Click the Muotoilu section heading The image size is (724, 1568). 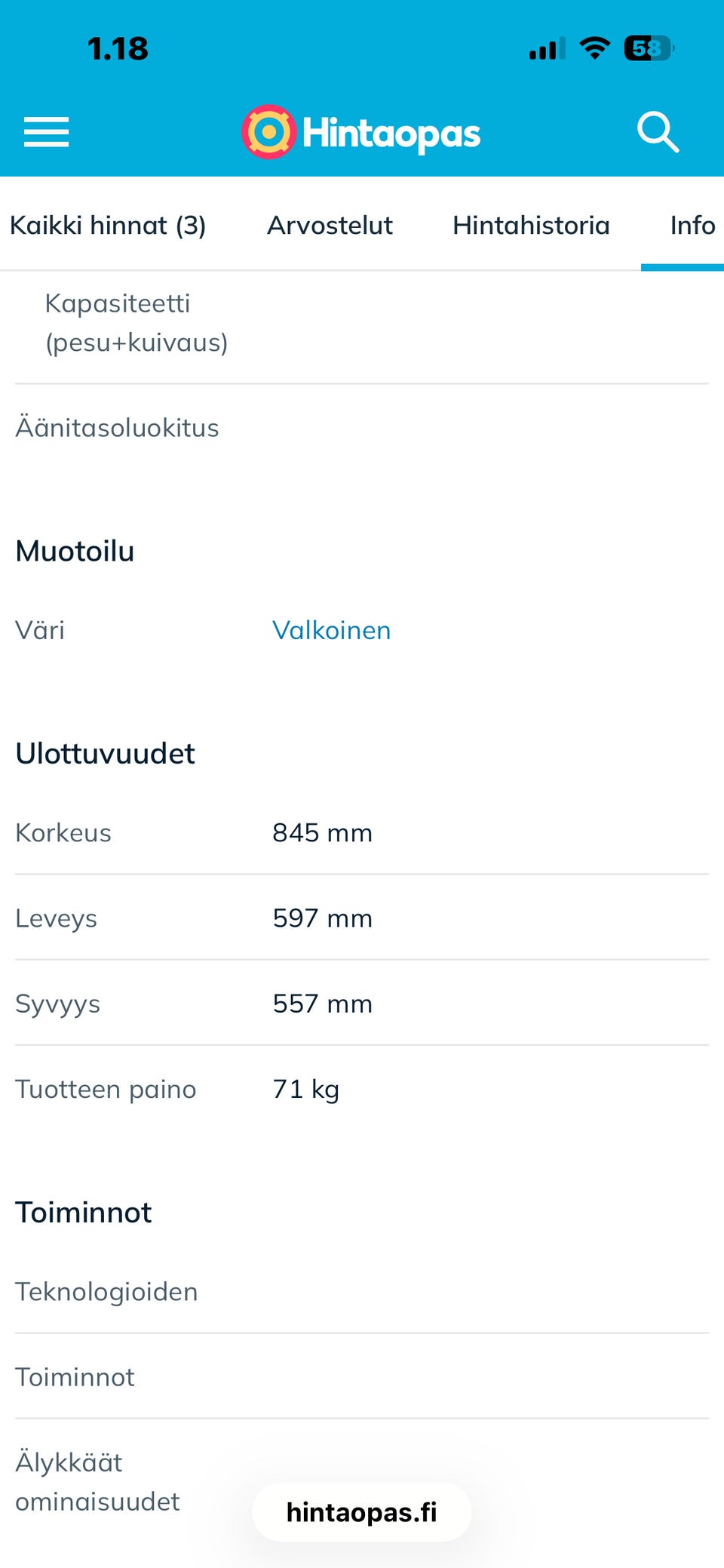point(75,550)
